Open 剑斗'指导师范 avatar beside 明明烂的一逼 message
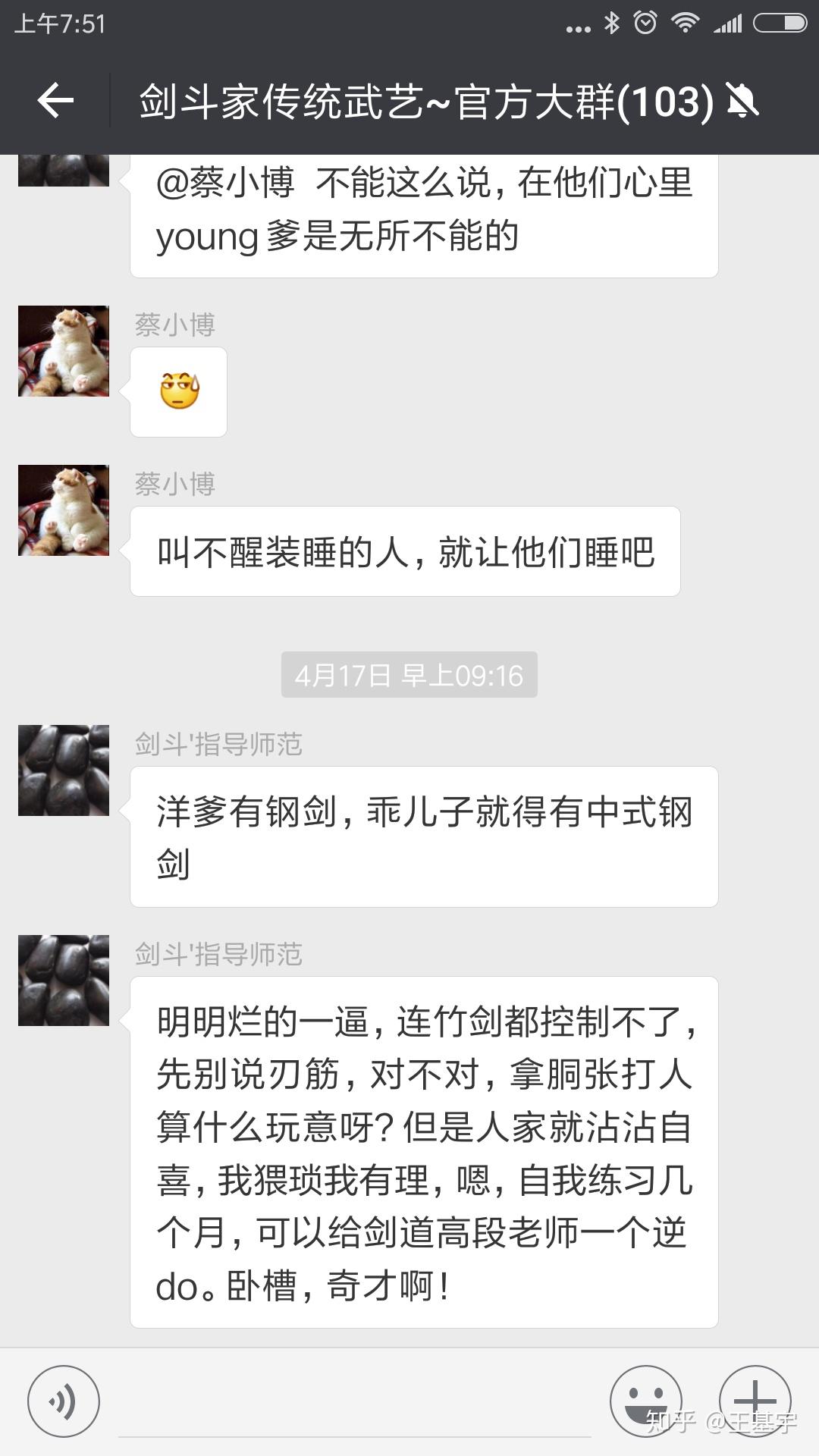The width and height of the screenshot is (819, 1456). pos(64,981)
